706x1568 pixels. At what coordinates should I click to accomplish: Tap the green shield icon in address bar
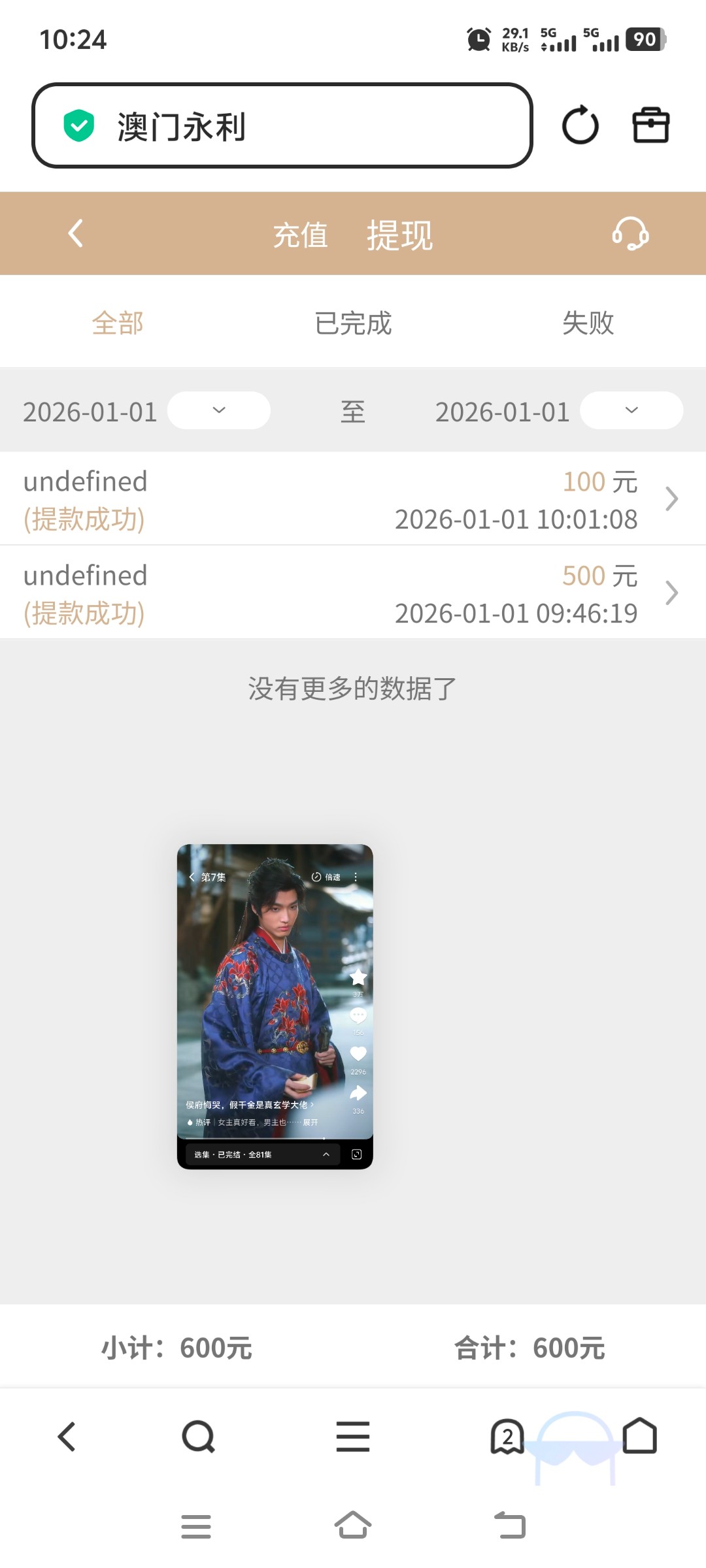[x=78, y=125]
